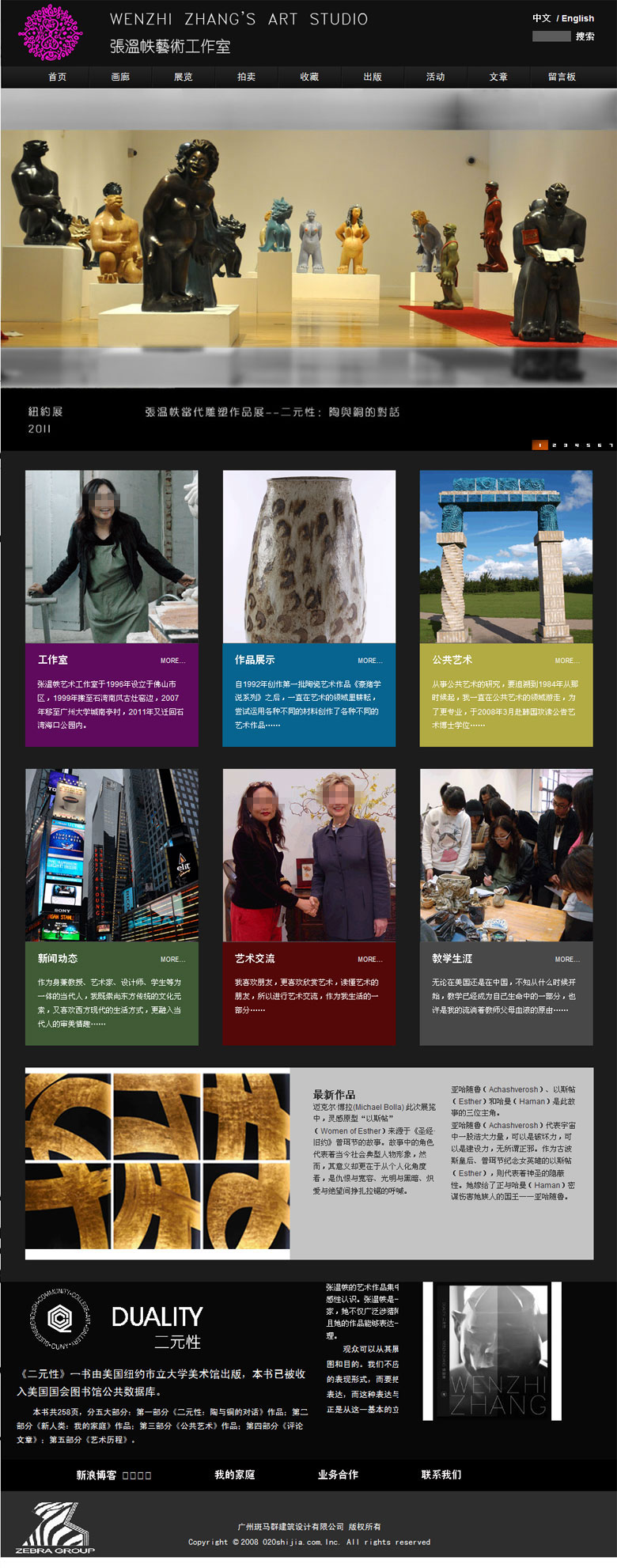Open MORE for the 工作室 card

point(172,661)
